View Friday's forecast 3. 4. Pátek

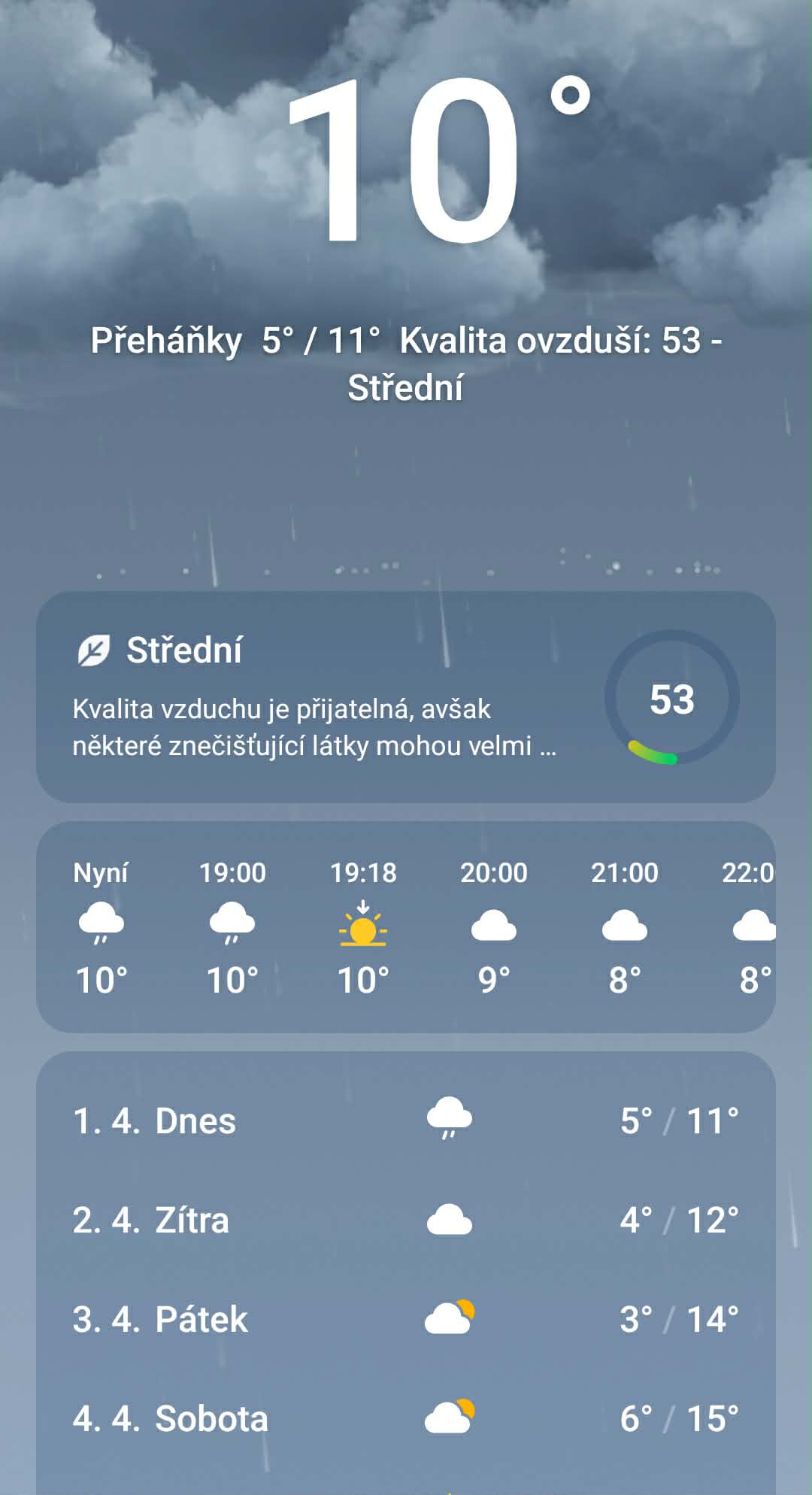406,1319
